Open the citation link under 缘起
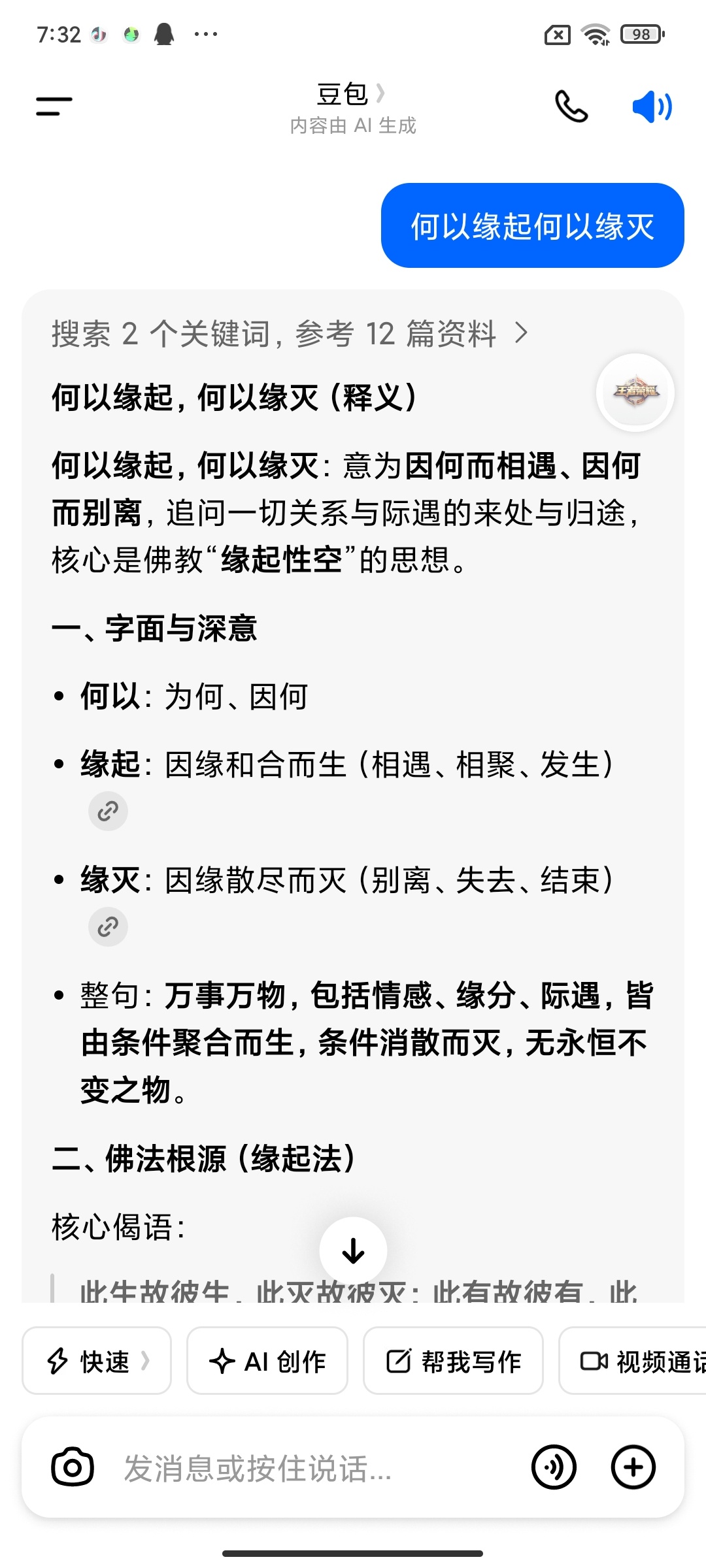 click(x=108, y=811)
